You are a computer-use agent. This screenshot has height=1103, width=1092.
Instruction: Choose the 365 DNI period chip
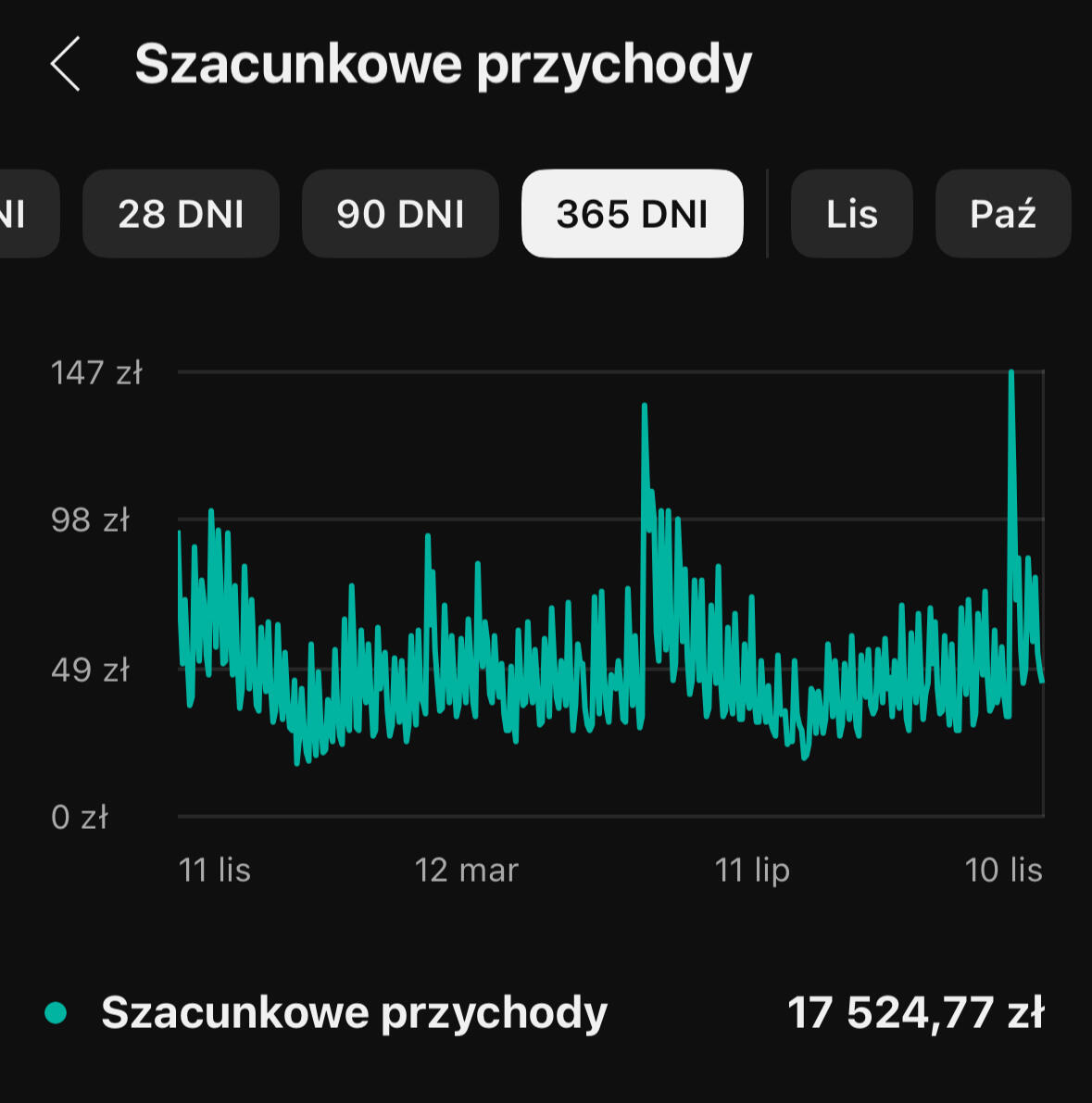click(632, 214)
